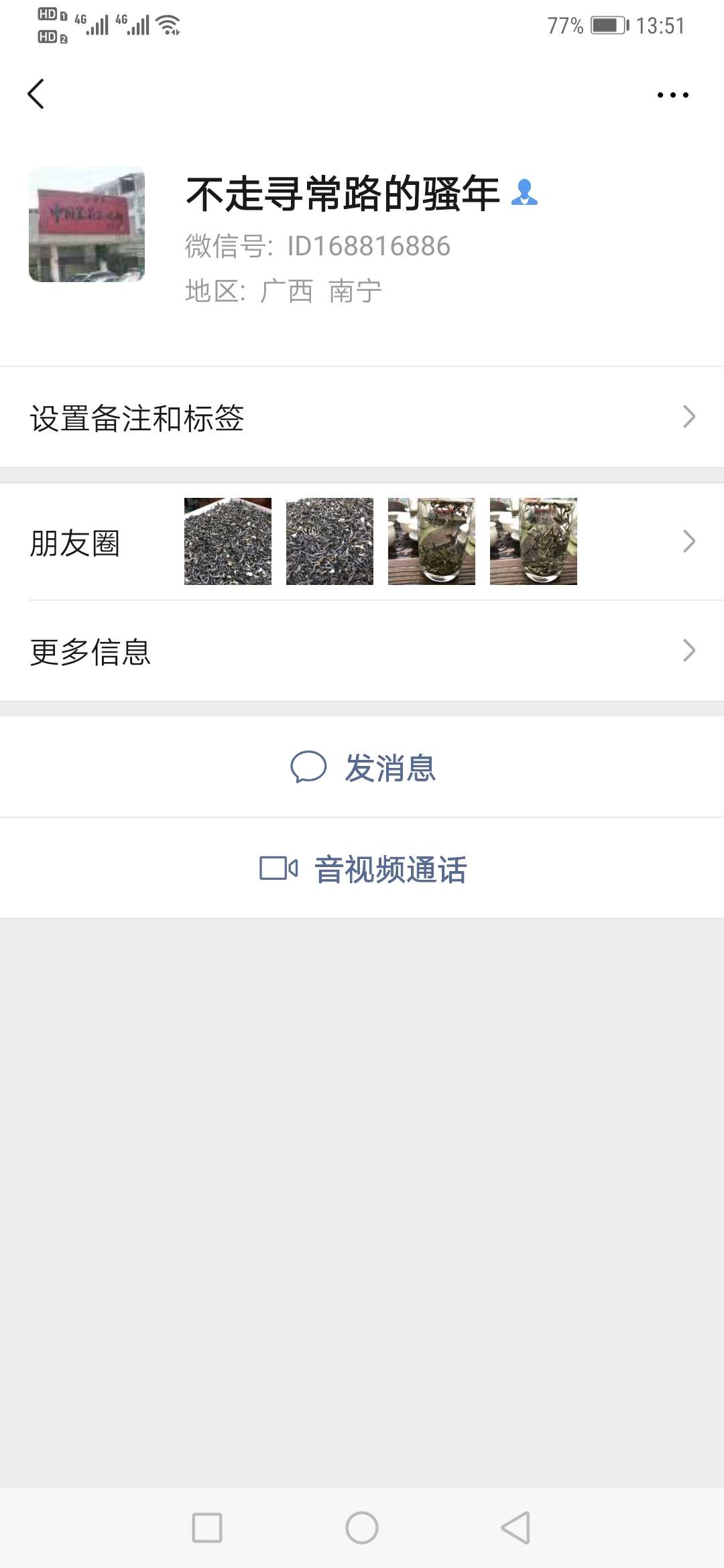Viewport: 724px width, 1568px height.
Task: Tap 发消息 to send a message
Action: (362, 767)
